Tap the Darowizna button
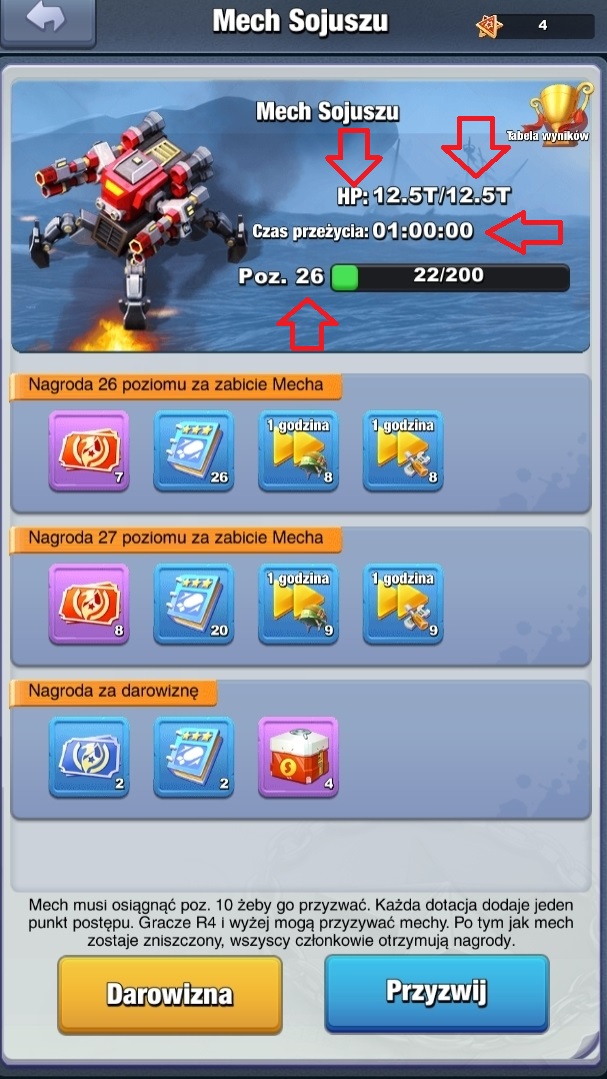This screenshot has width=607, height=1079. point(169,994)
